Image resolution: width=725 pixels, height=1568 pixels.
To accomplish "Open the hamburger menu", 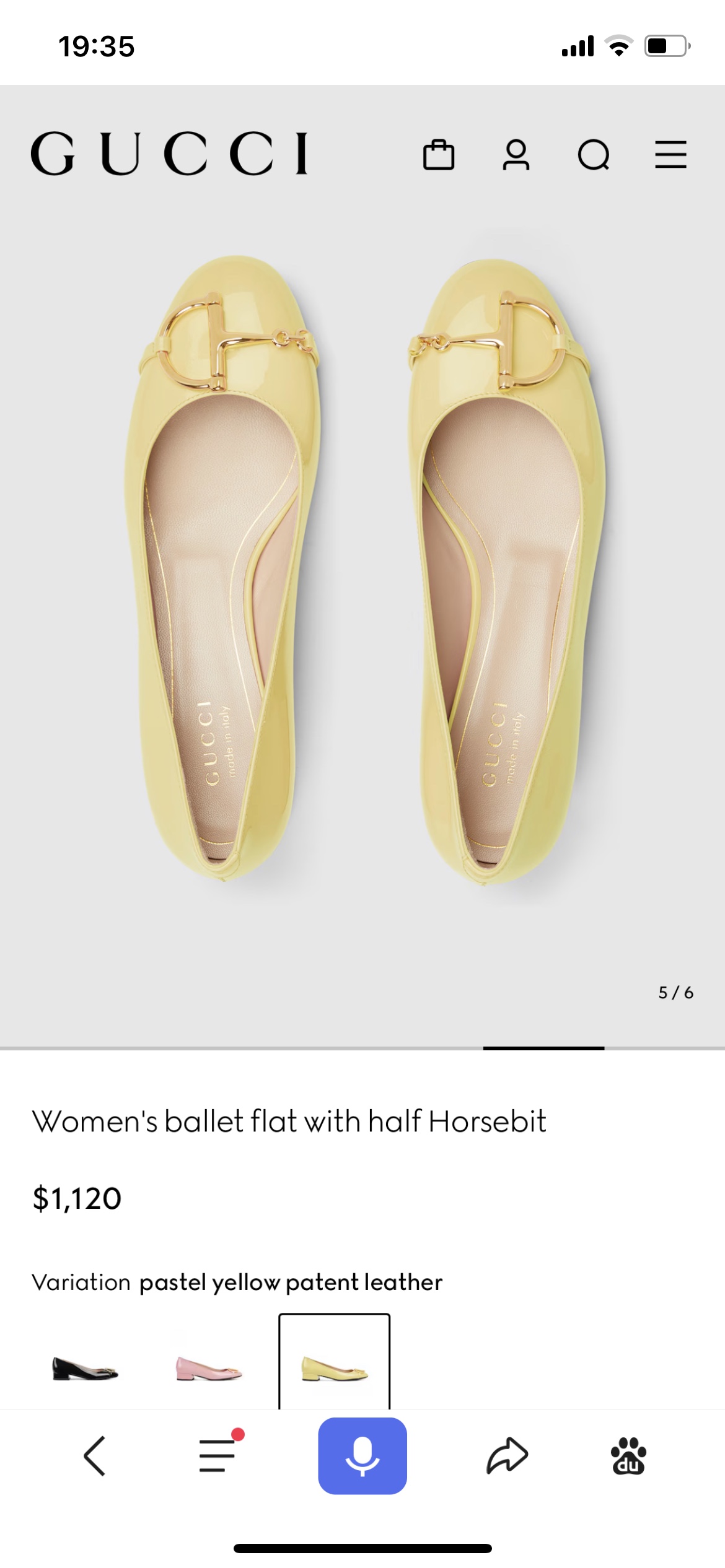I will (x=670, y=154).
